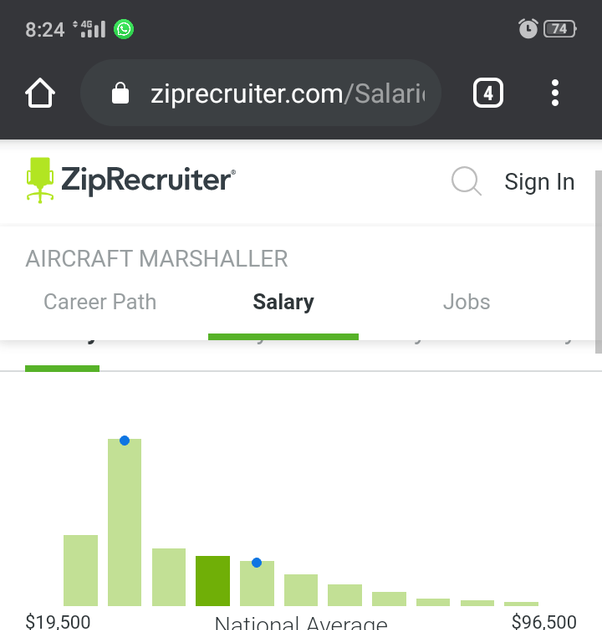Viewport: 602px width, 630px height.
Task: Tap Sign In
Action: coord(539,182)
